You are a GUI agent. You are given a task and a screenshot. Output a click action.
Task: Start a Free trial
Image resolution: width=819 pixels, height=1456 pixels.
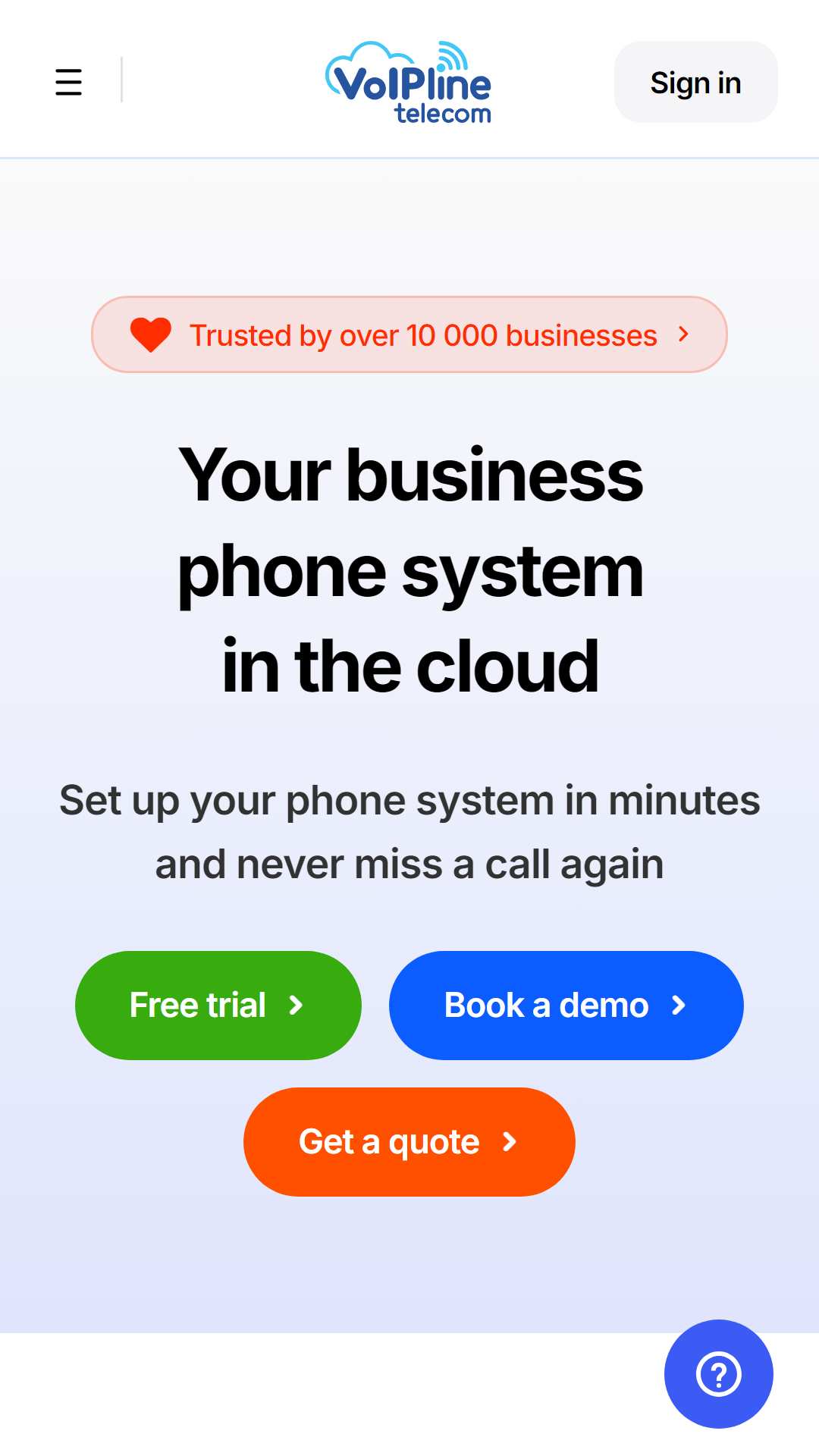pyautogui.click(x=218, y=1006)
